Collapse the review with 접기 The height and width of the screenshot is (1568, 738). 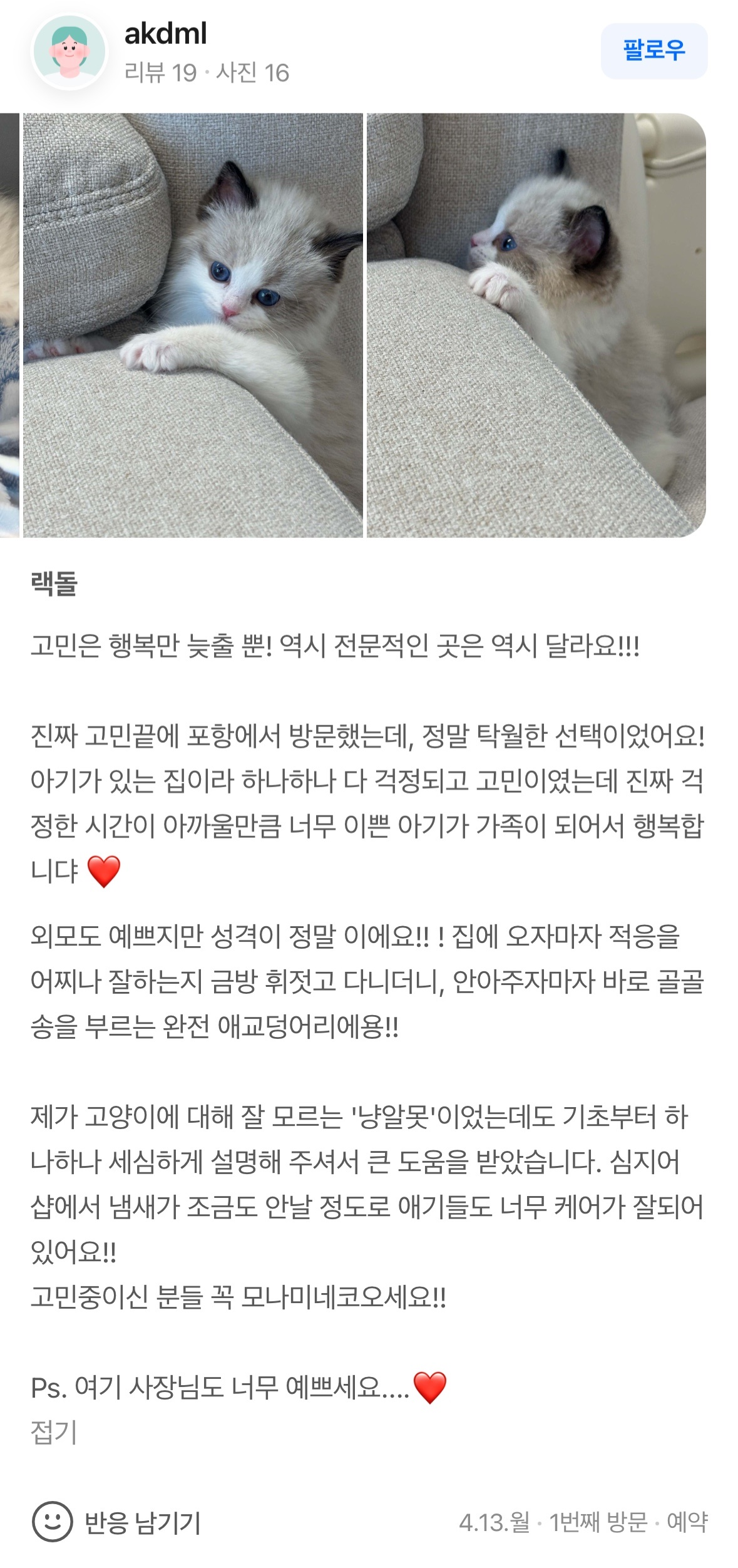pos(54,1432)
